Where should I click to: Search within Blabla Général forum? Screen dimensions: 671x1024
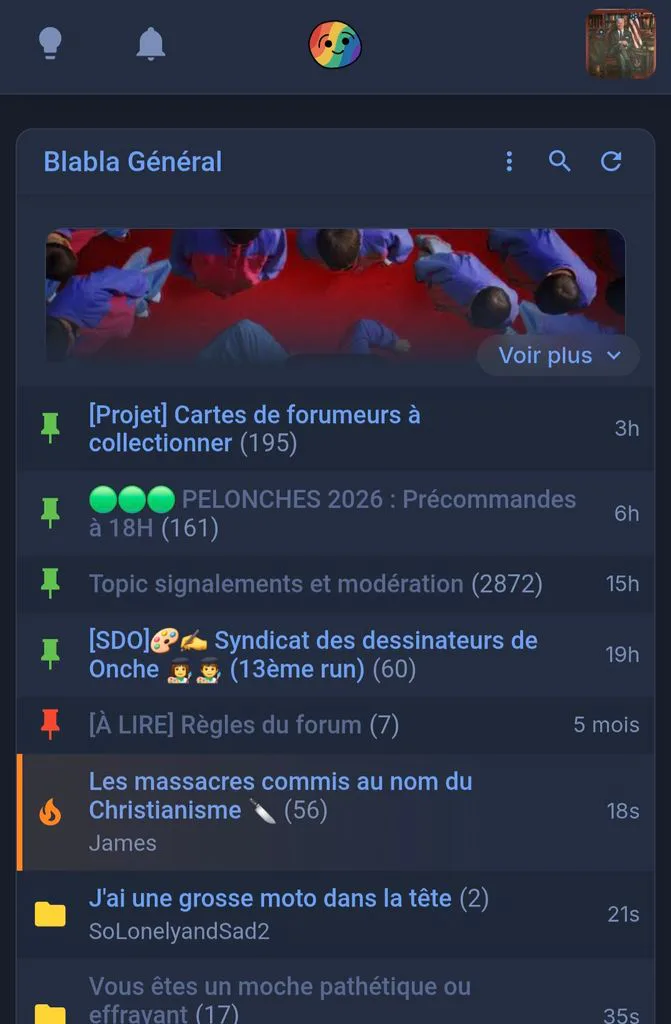[x=559, y=161]
